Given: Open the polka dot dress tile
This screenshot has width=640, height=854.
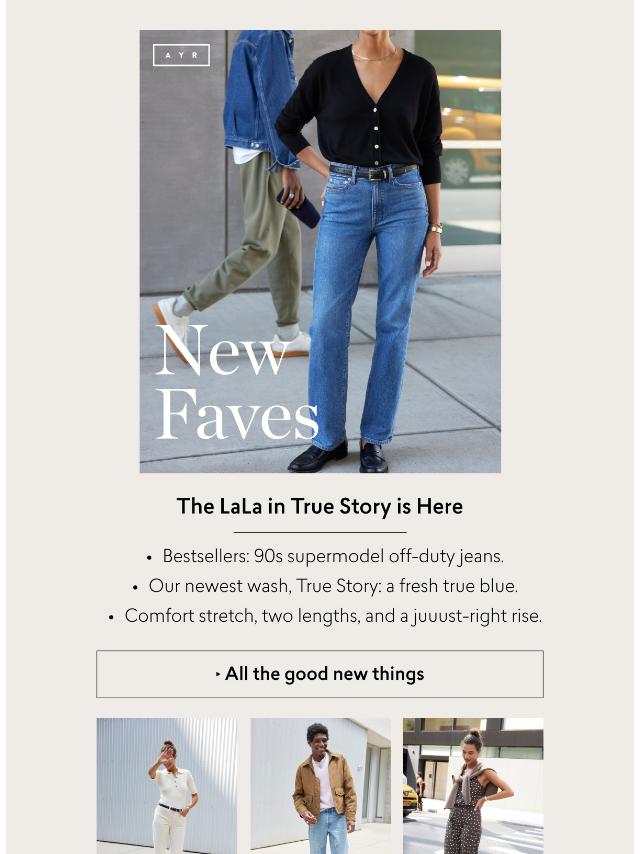Looking at the screenshot, I should click(x=473, y=785).
